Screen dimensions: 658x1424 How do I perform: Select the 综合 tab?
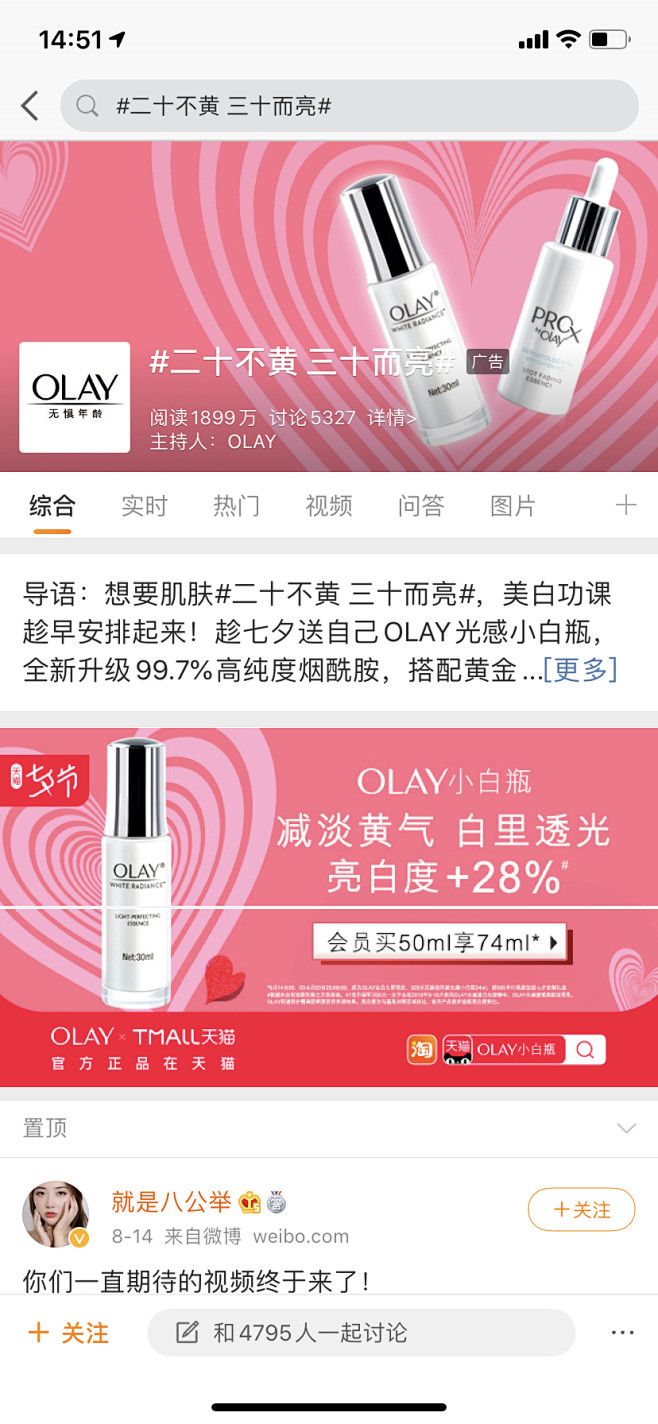(x=52, y=506)
